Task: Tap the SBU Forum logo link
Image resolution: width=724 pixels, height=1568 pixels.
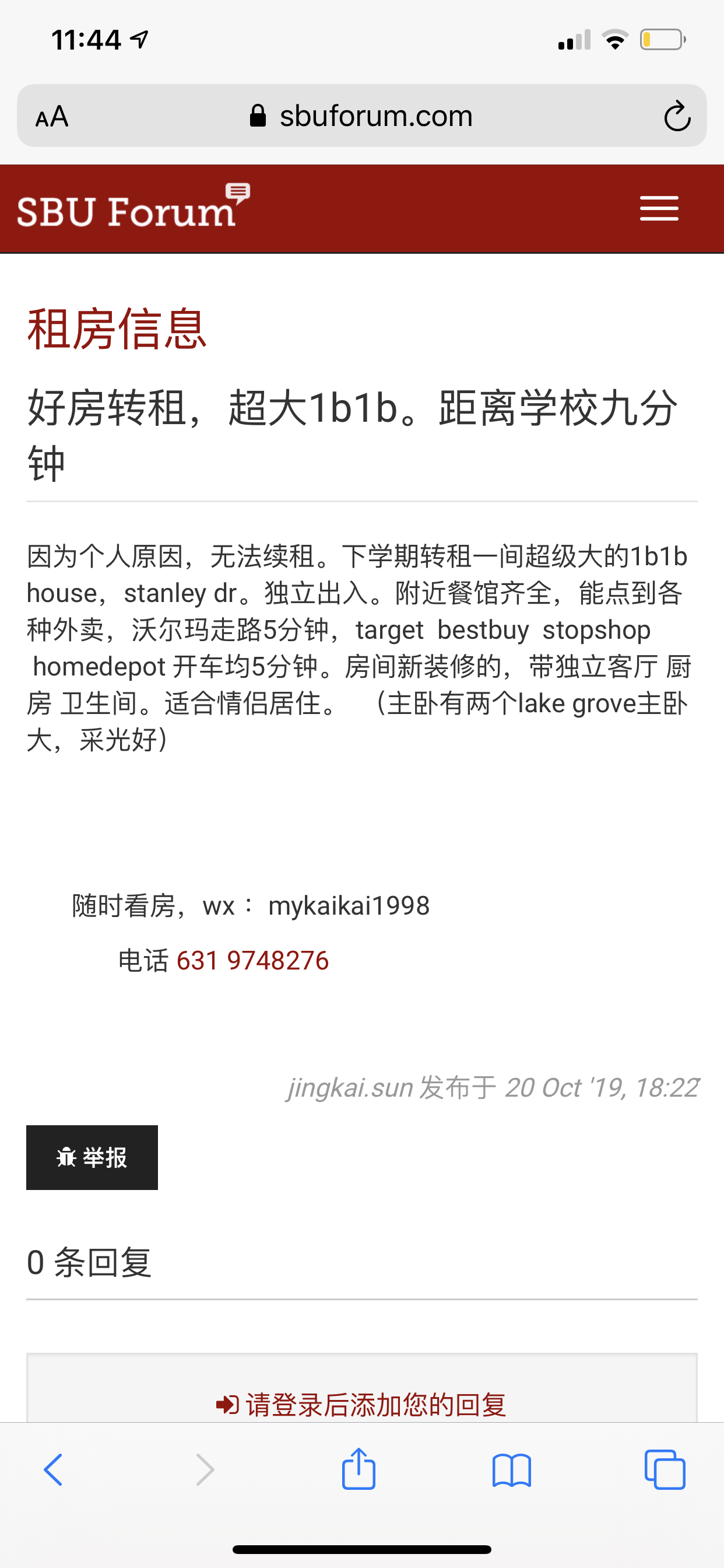Action: coord(133,208)
